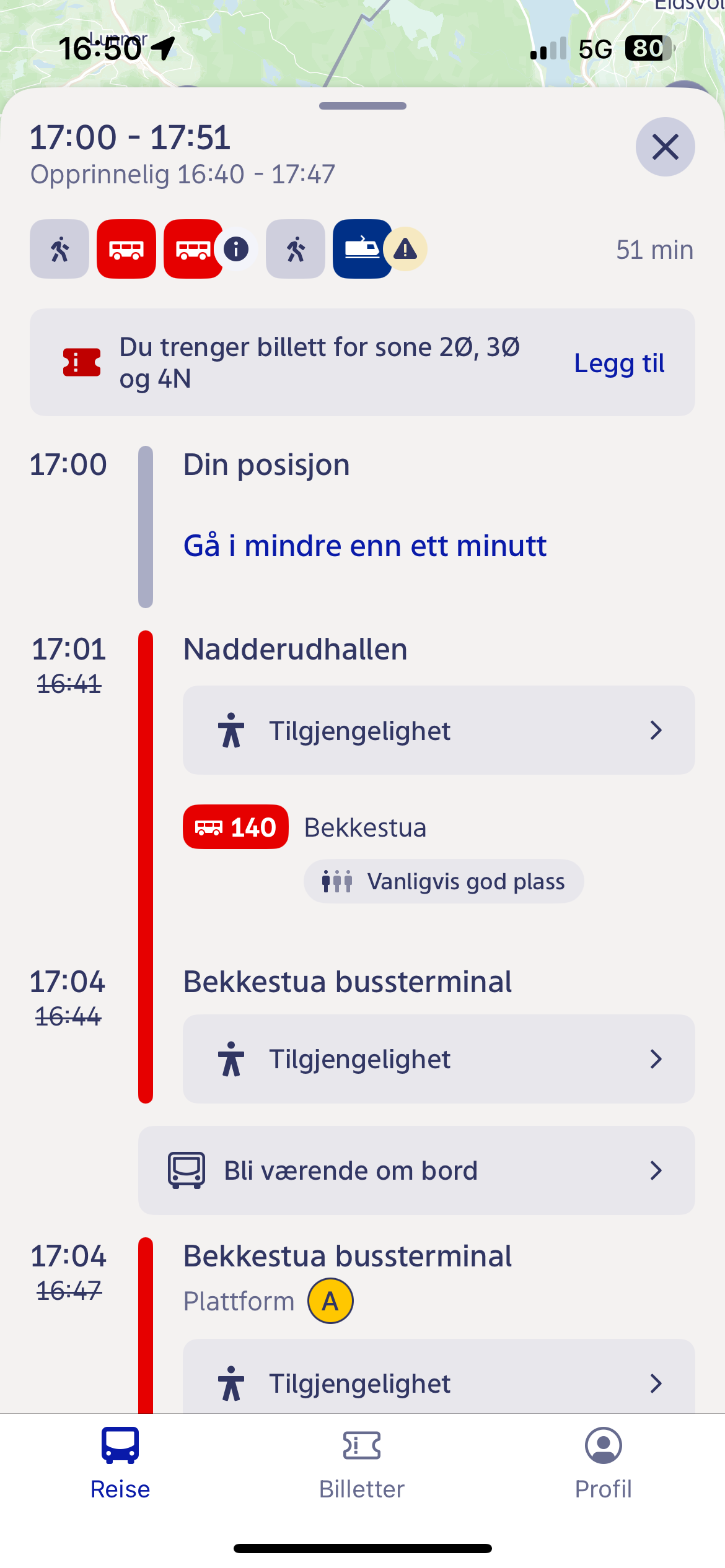
Task: Tap Legg til to add ticket
Action: (619, 363)
